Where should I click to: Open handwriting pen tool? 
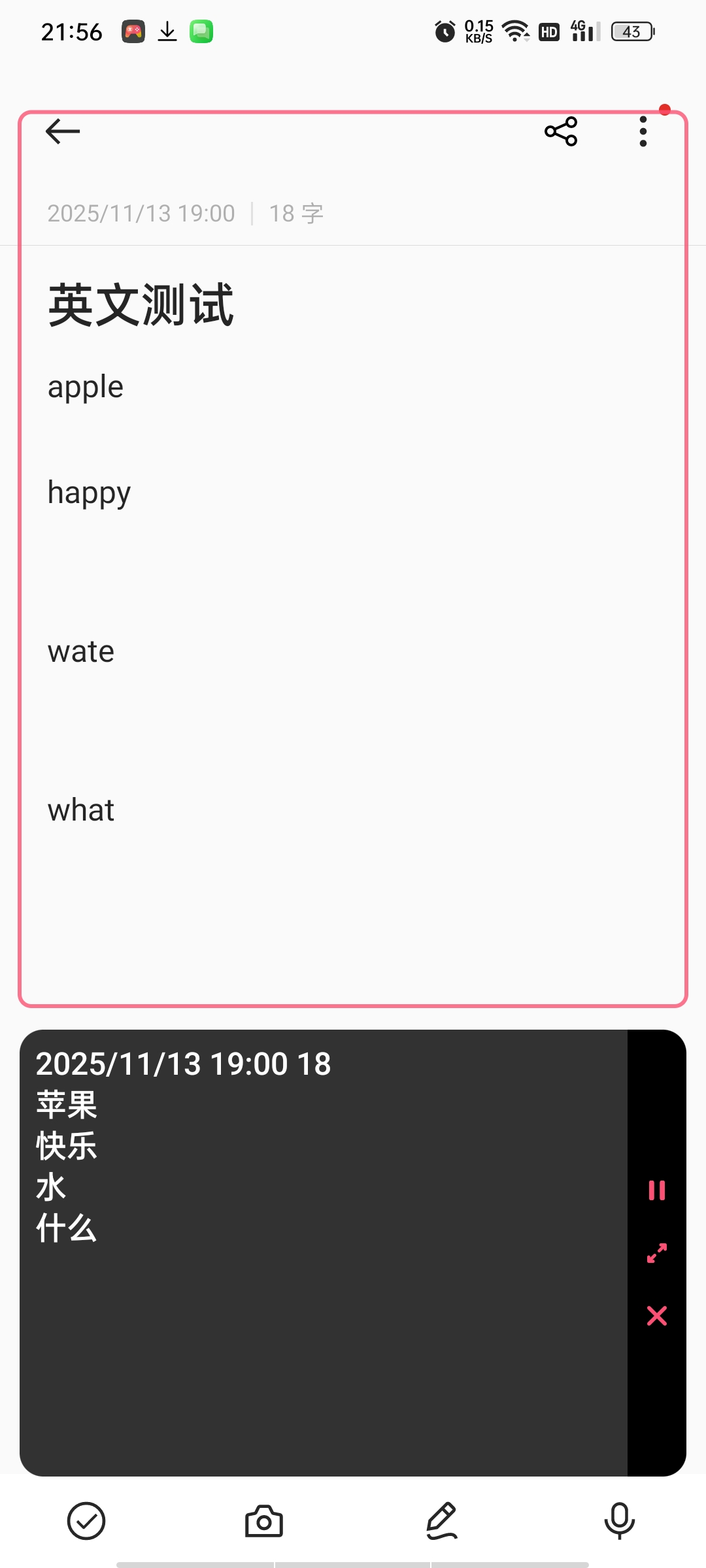click(442, 1521)
